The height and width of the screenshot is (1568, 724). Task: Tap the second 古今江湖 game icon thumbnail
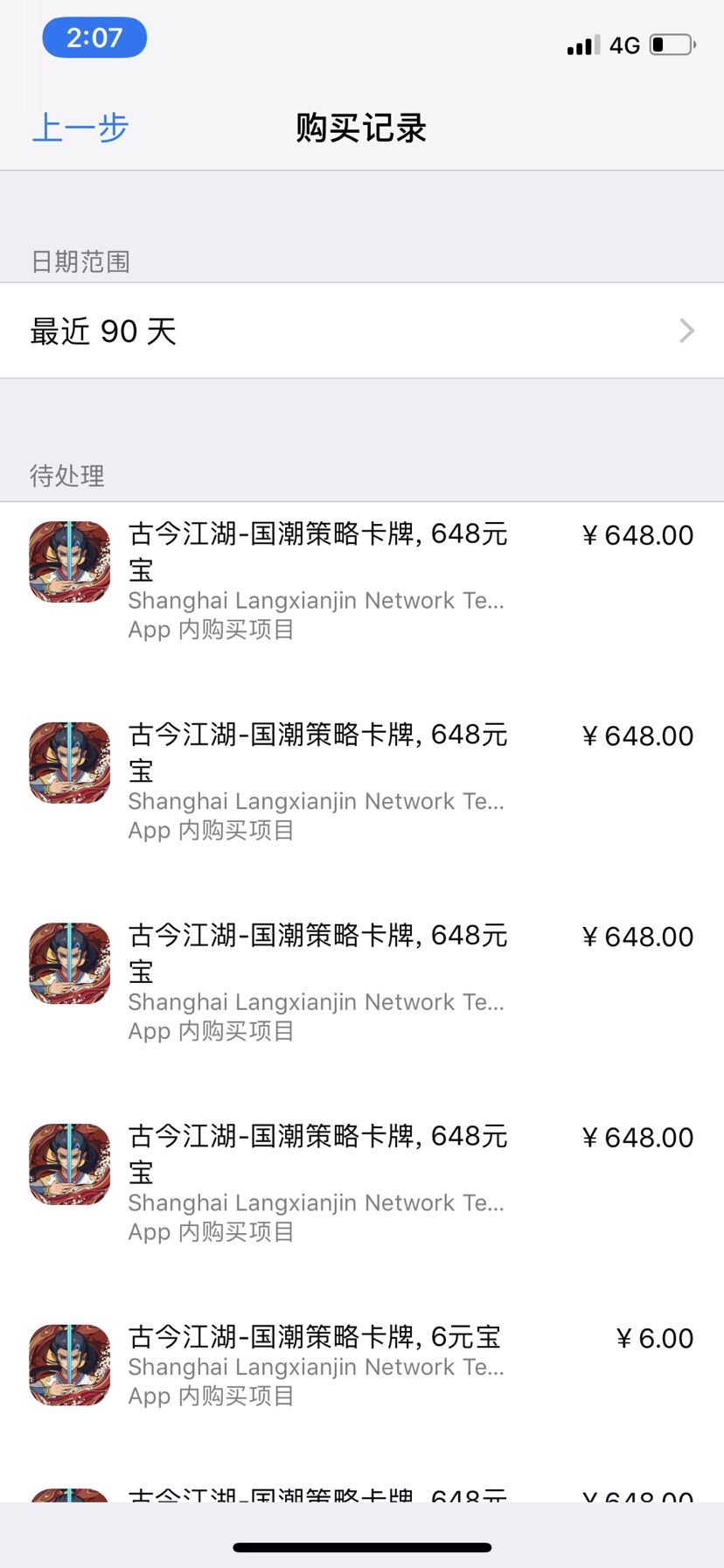[68, 763]
